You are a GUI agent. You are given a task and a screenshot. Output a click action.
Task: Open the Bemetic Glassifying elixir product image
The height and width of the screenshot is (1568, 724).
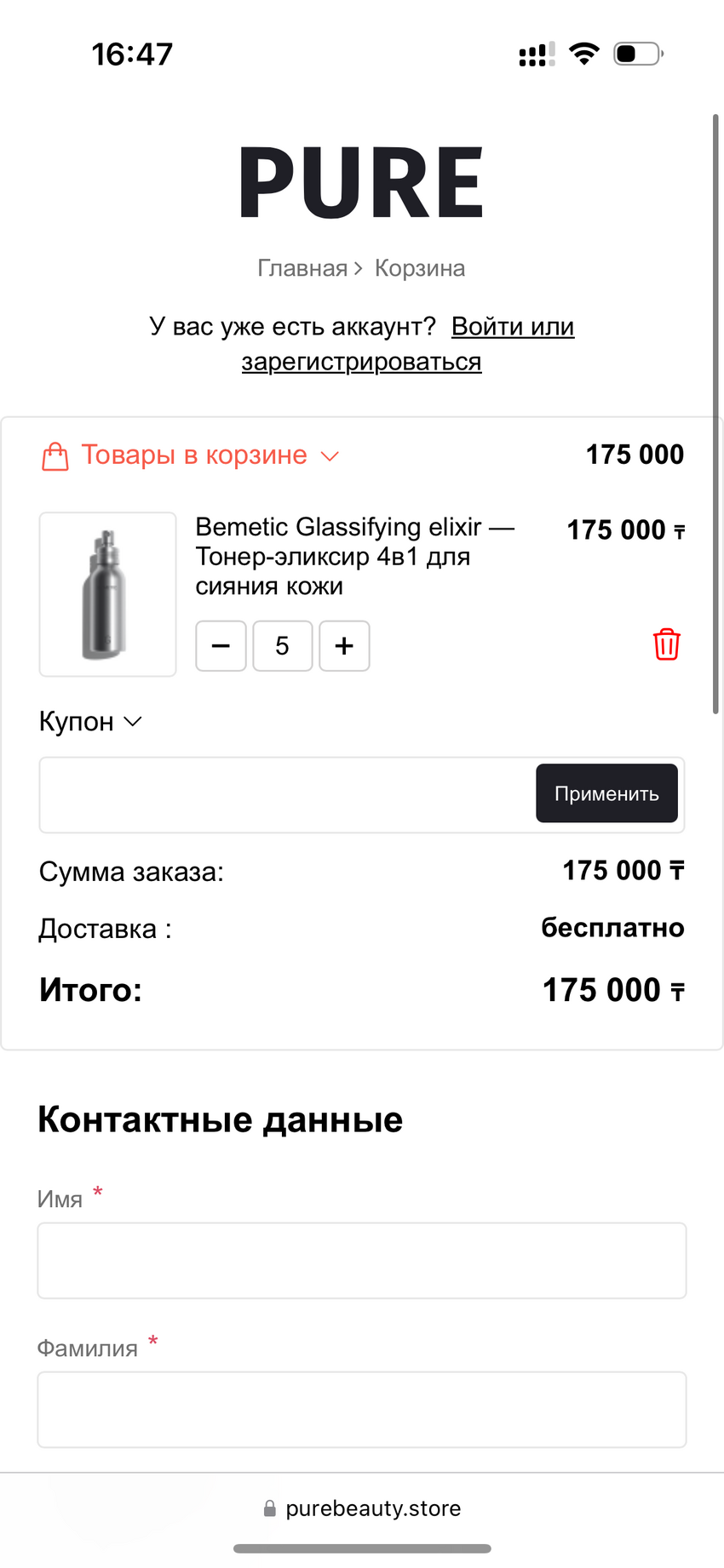click(x=108, y=594)
